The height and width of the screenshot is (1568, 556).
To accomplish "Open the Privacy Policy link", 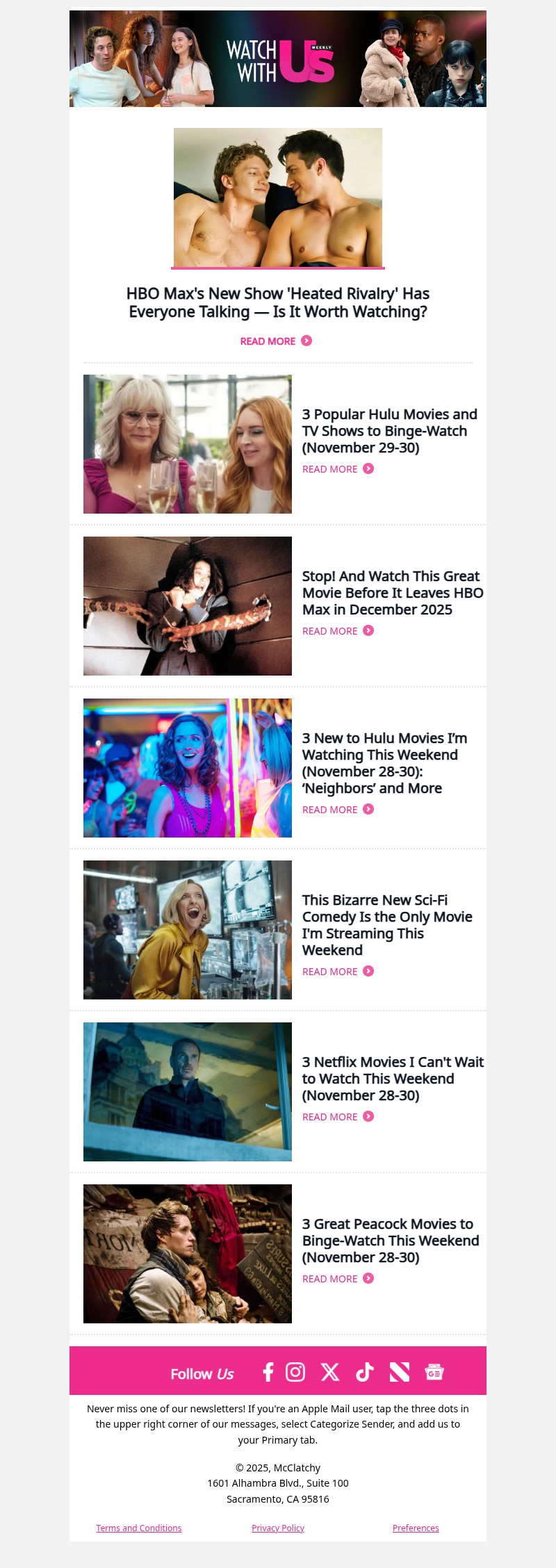I will point(278,1528).
